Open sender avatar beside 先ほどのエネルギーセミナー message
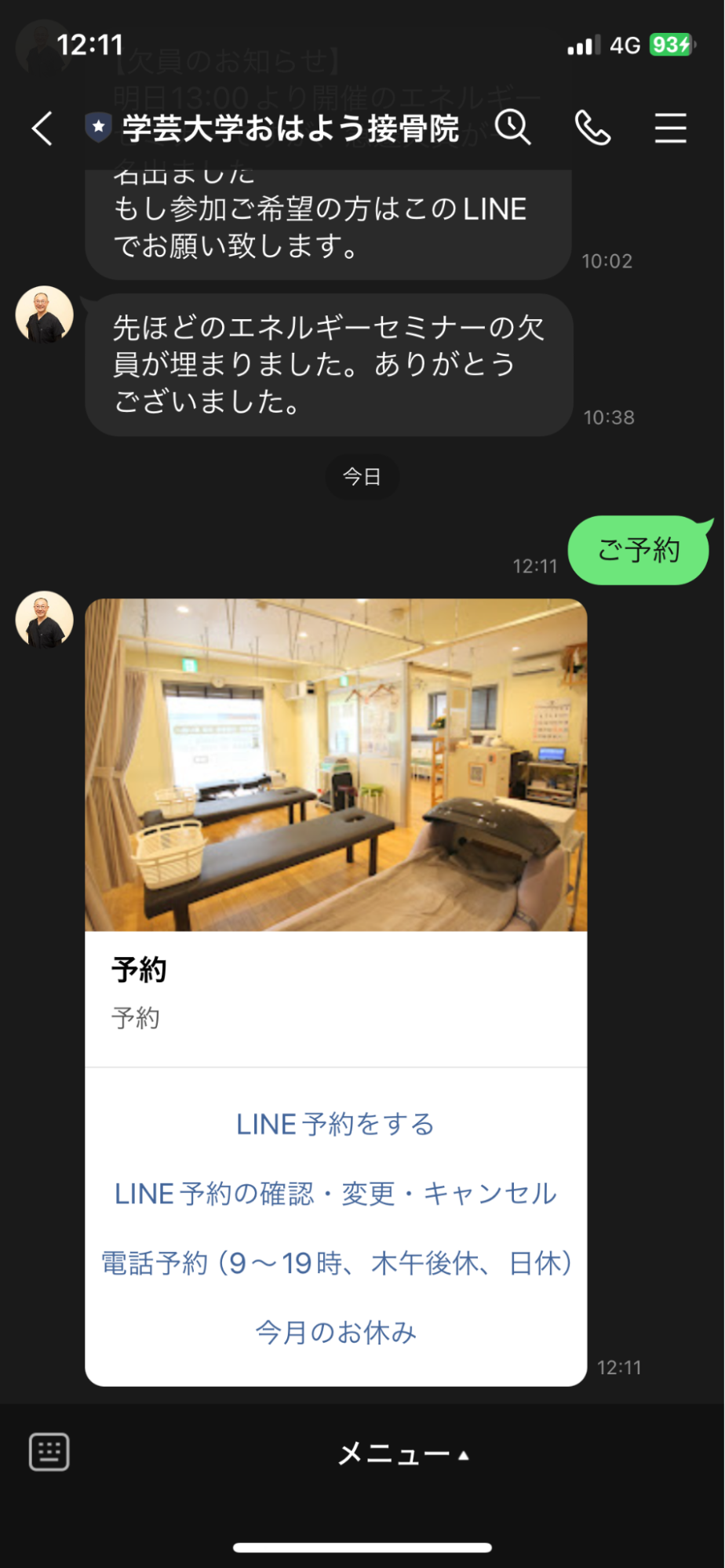The width and height of the screenshot is (725, 1568). pos(45,315)
